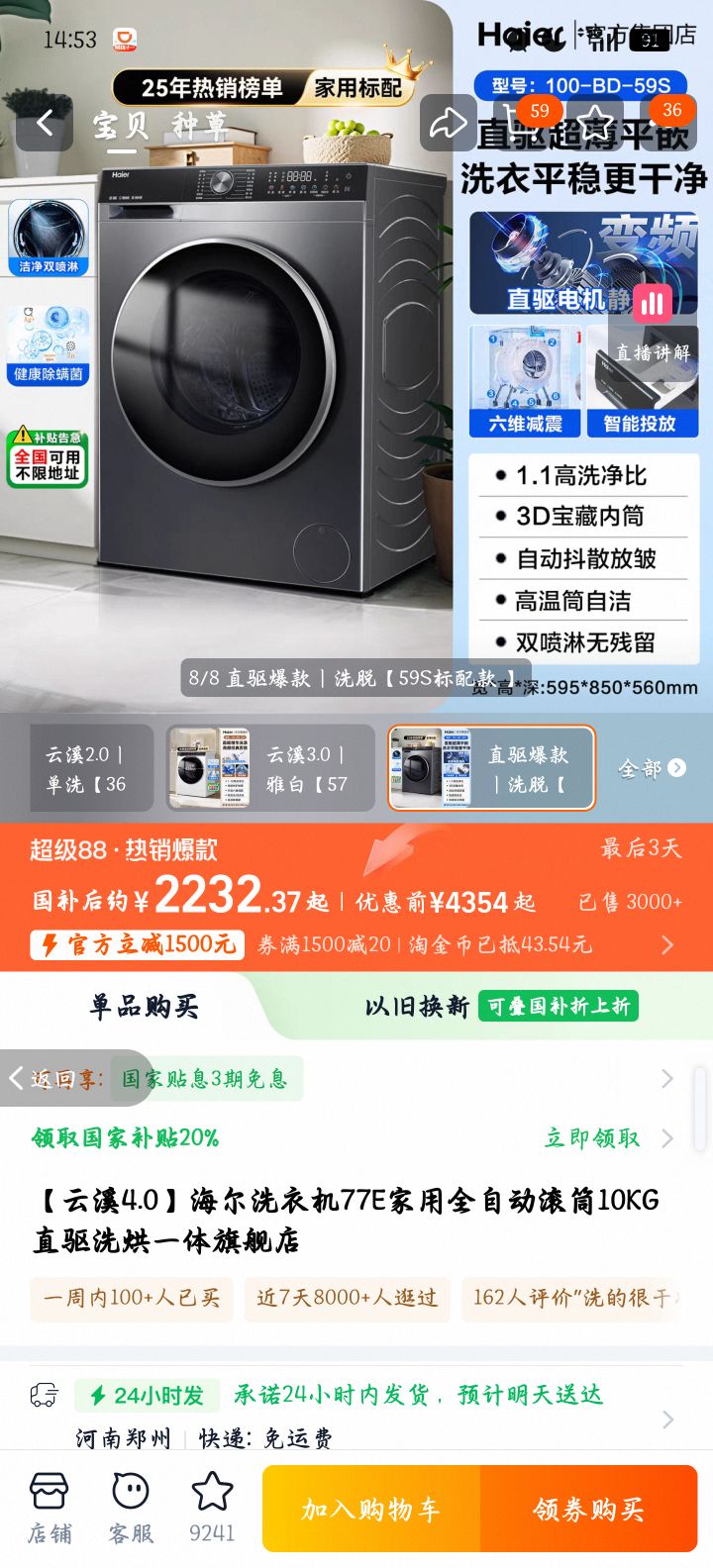Select the 直驱爆款 洗脱 thumbnail
713x1568 pixels.
click(x=492, y=767)
